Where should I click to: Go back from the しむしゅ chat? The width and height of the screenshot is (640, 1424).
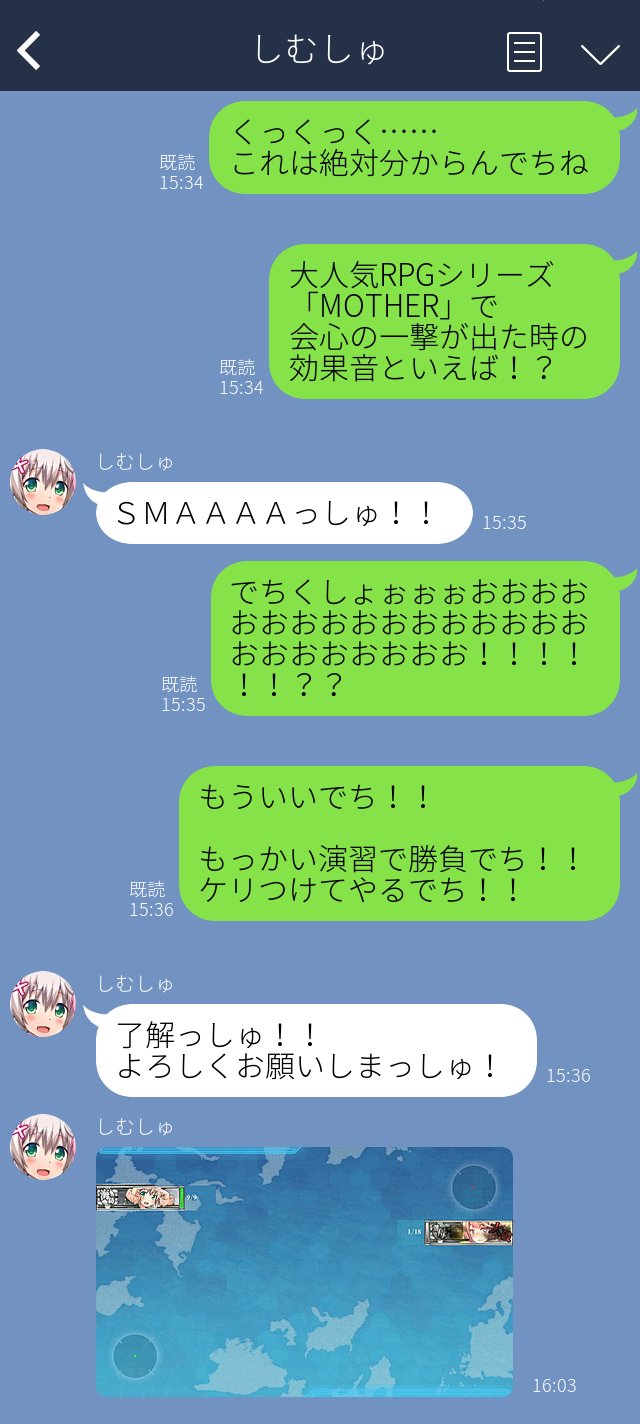(30, 51)
